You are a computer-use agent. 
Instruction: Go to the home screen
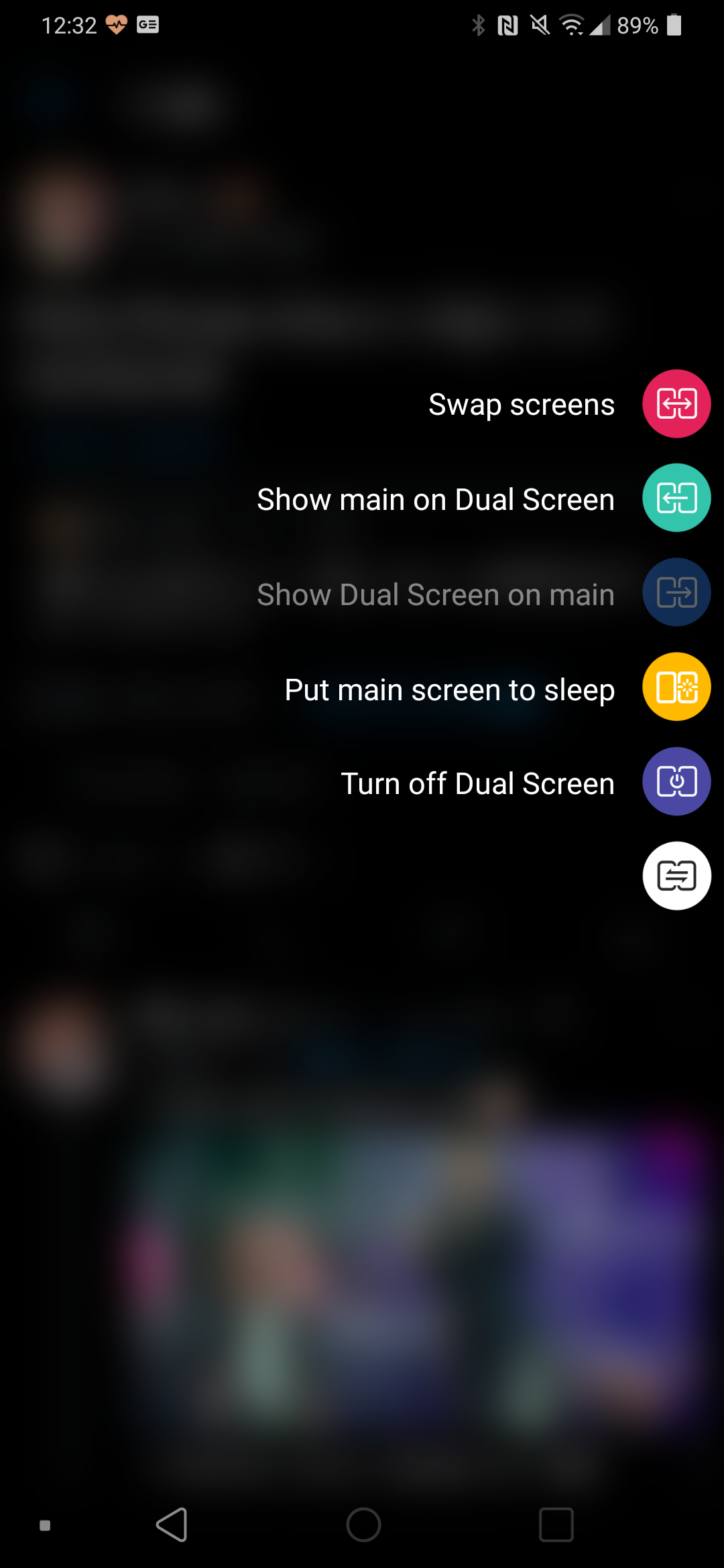[363, 1525]
